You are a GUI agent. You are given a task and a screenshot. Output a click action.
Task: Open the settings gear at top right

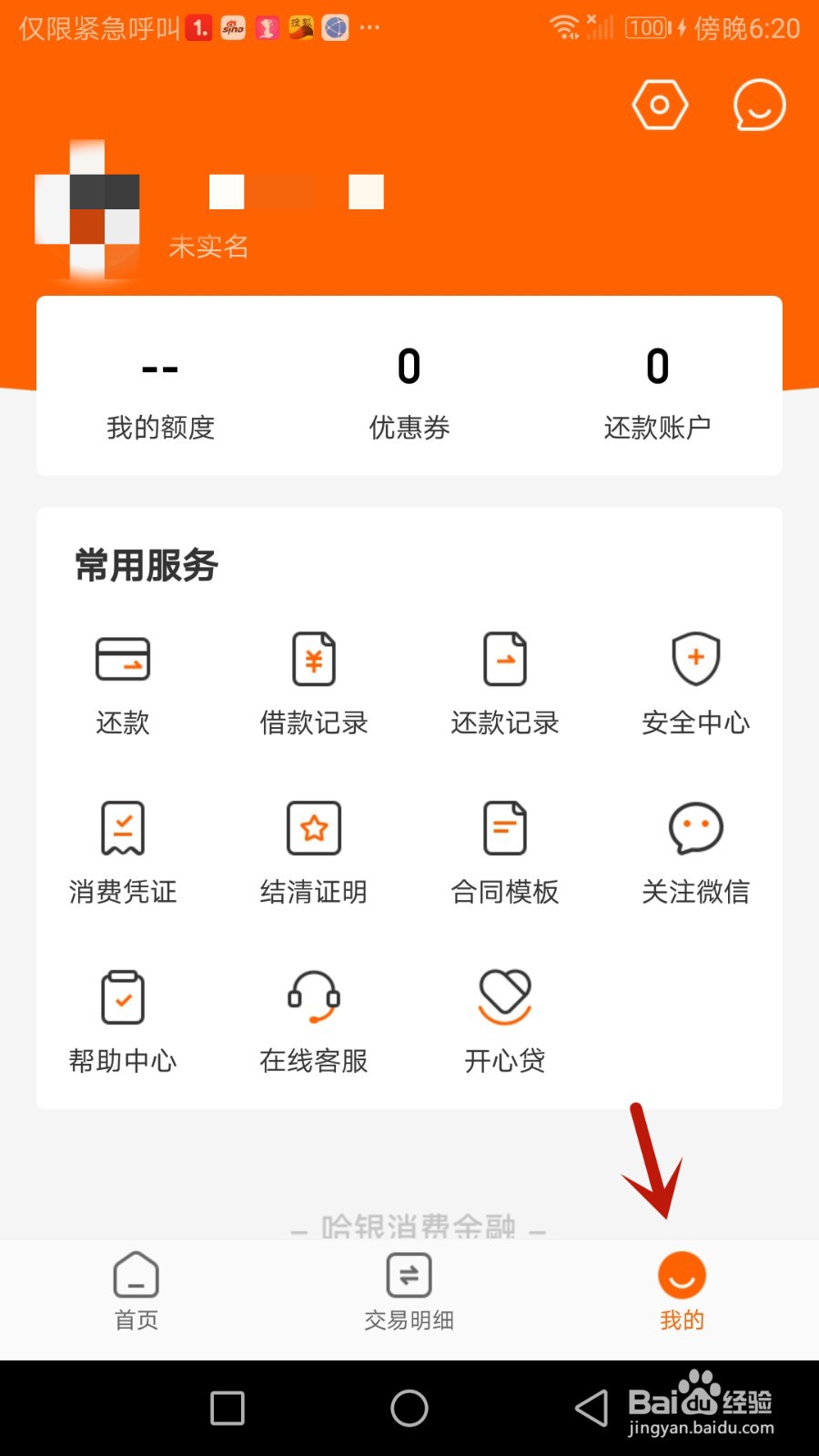pyautogui.click(x=659, y=104)
